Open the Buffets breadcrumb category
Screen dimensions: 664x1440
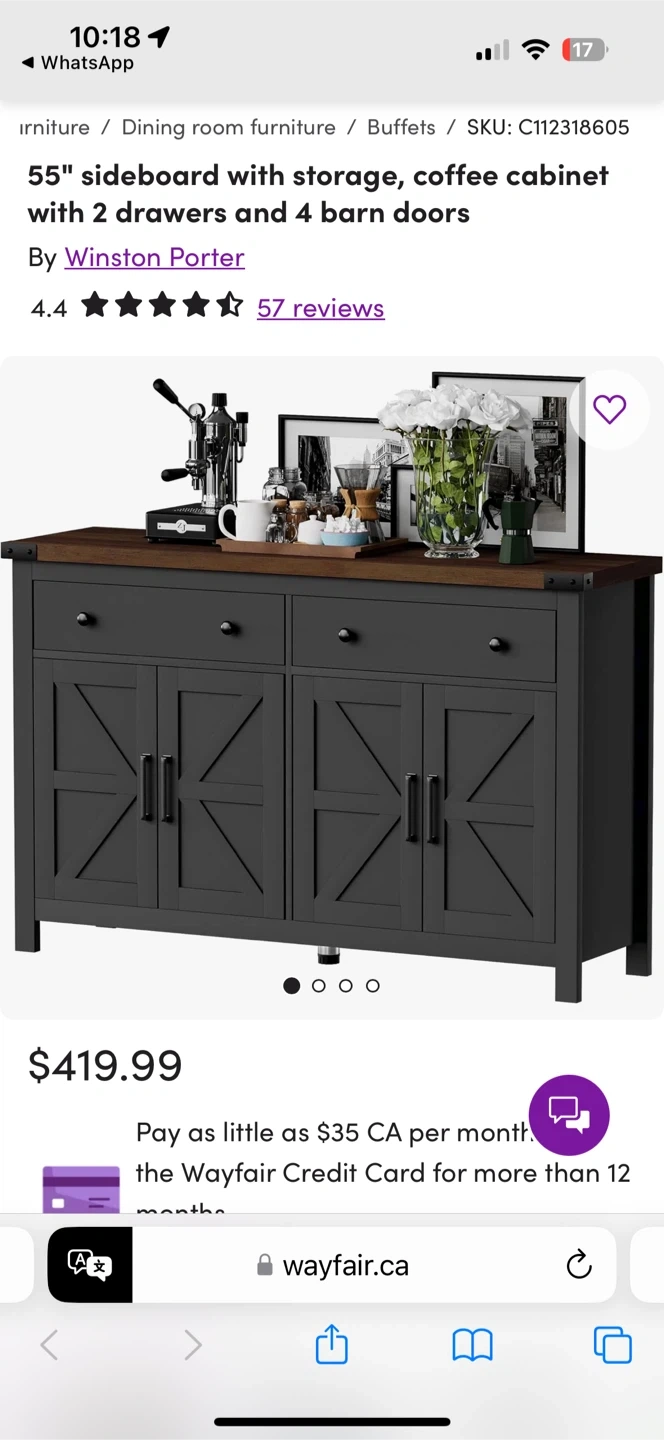coord(401,128)
